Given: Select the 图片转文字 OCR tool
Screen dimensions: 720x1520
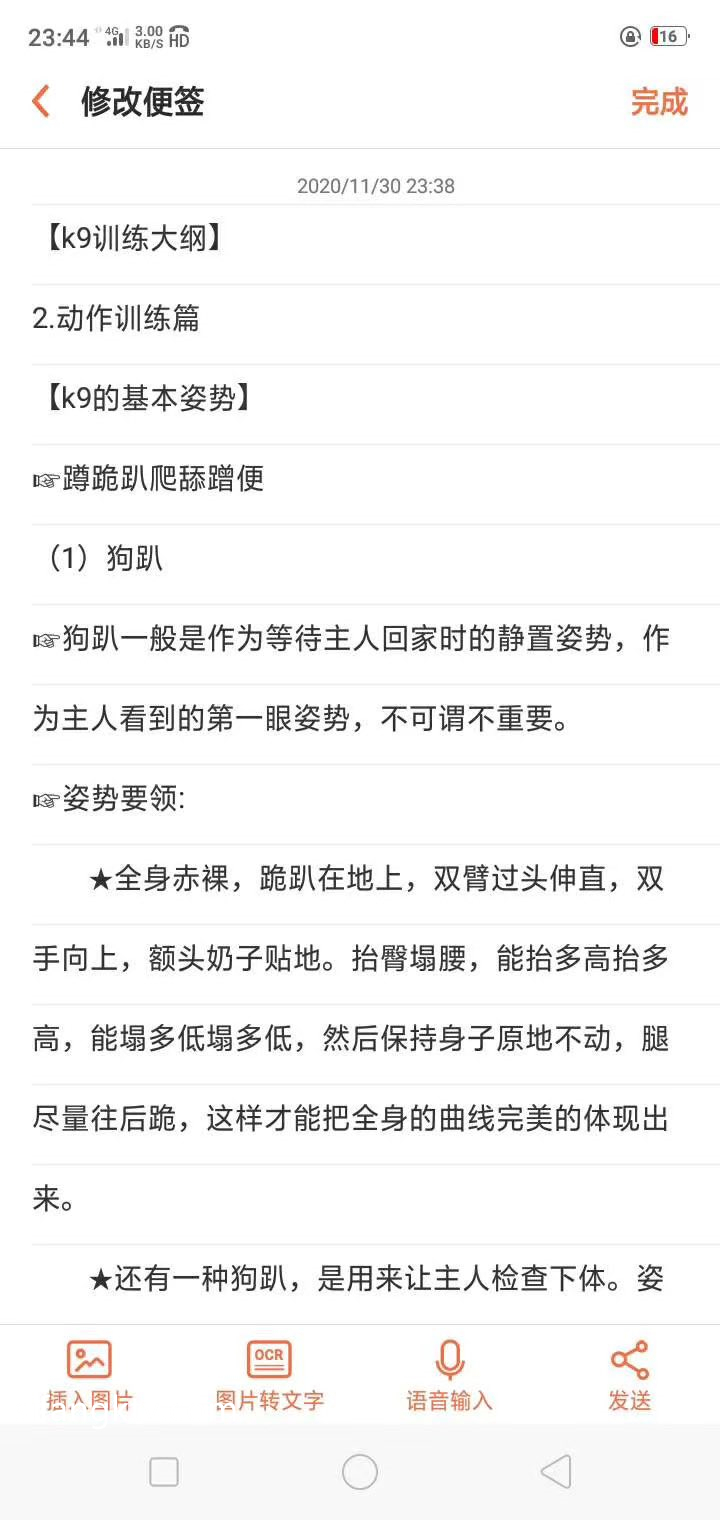Looking at the screenshot, I should point(269,1376).
